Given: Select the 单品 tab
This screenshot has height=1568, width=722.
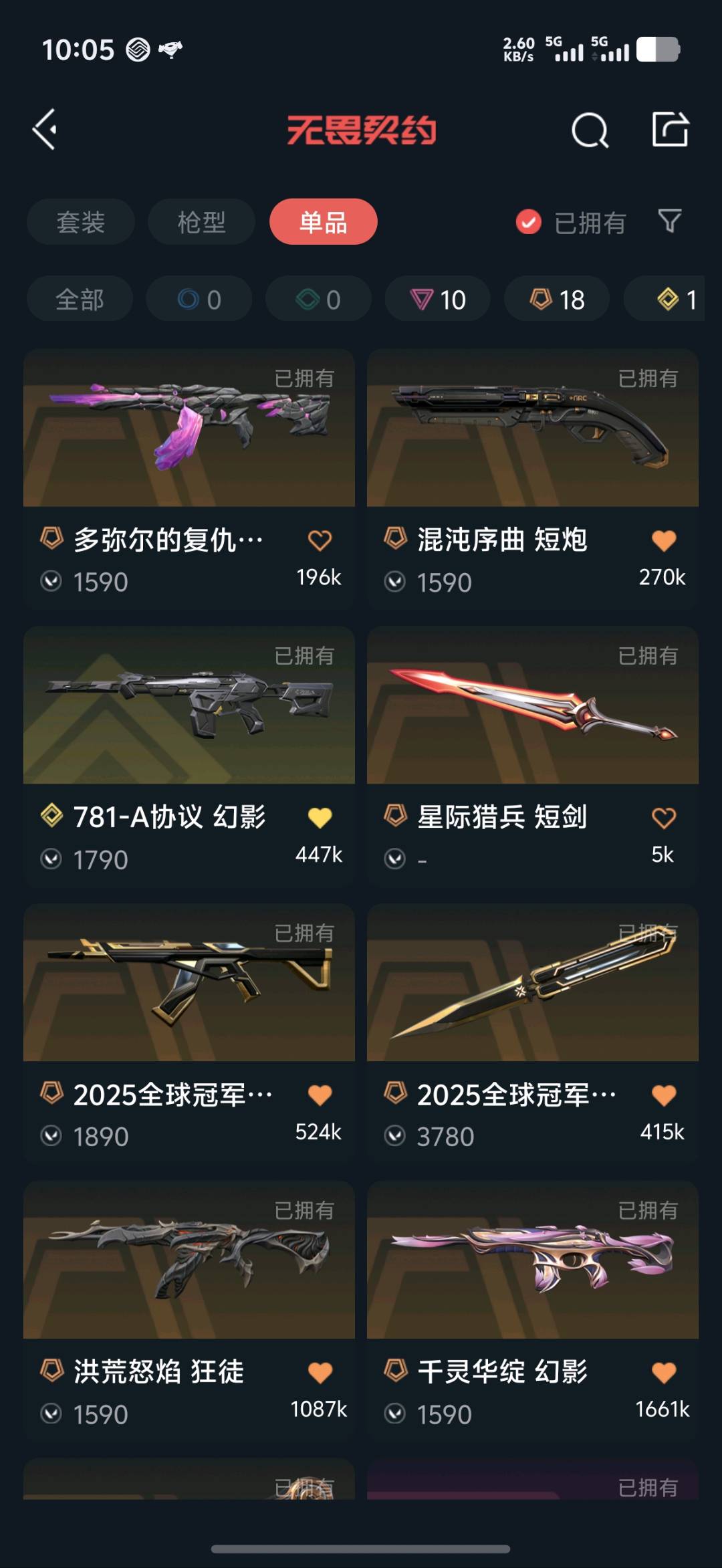Looking at the screenshot, I should (x=323, y=222).
